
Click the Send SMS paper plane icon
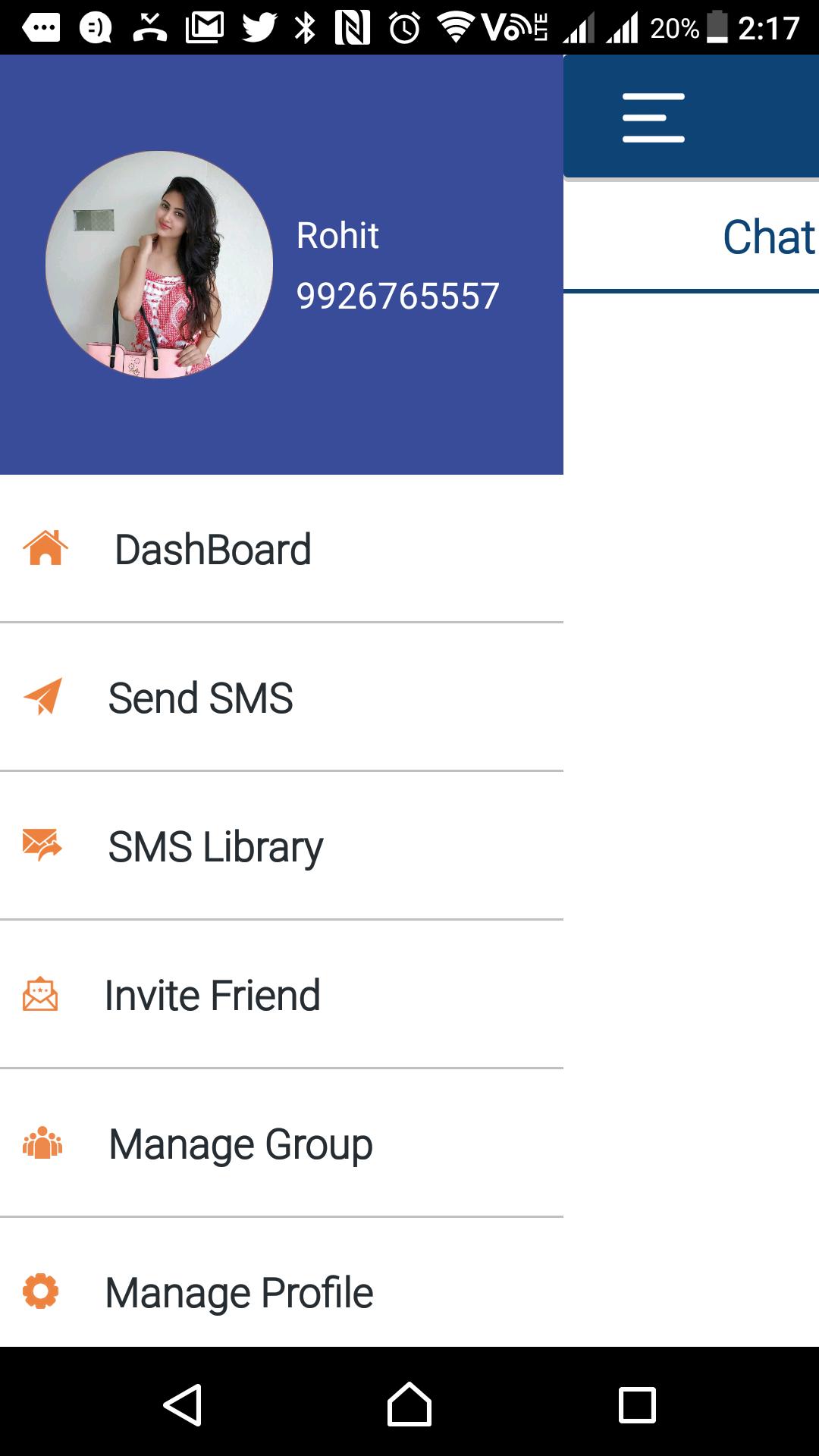[x=43, y=697]
